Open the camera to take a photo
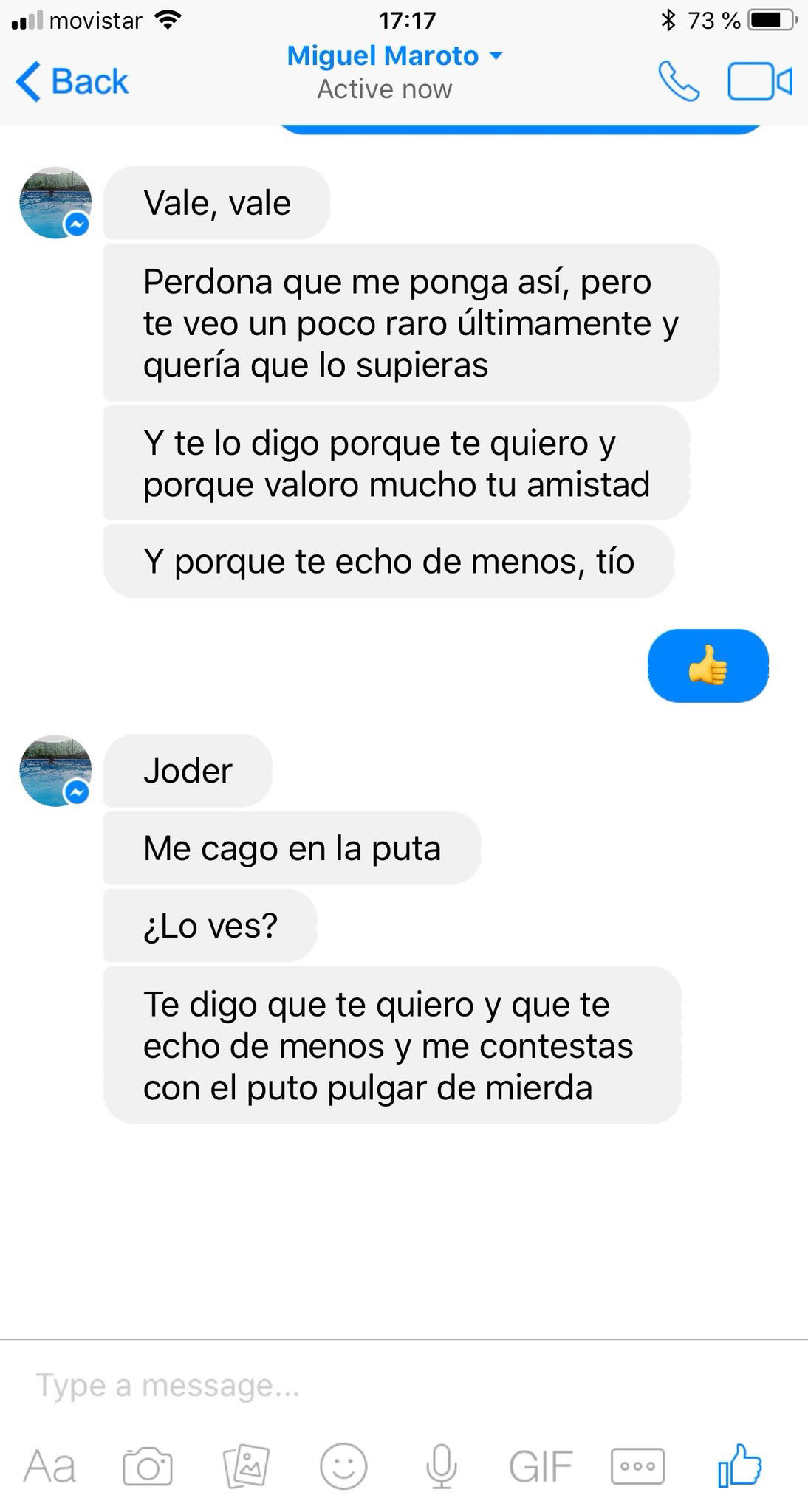Screen dimensions: 808x1512 click(148, 1466)
